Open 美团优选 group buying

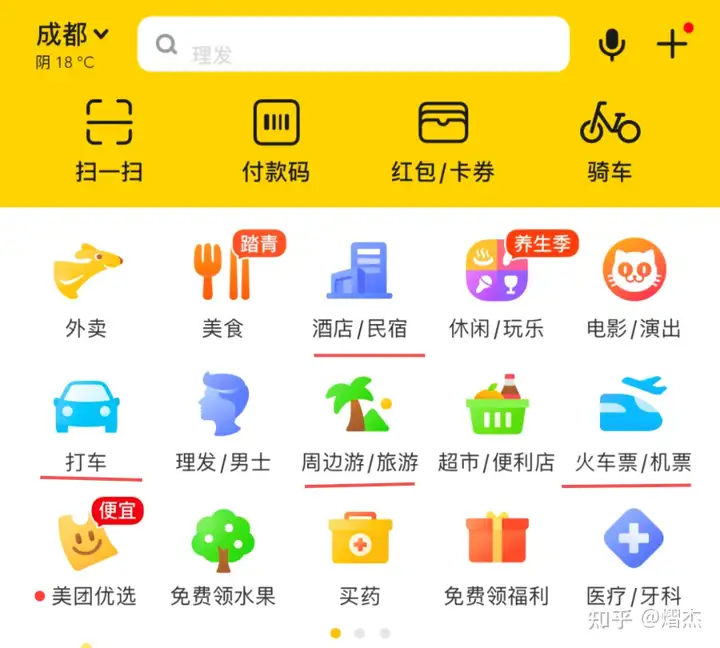[87, 556]
